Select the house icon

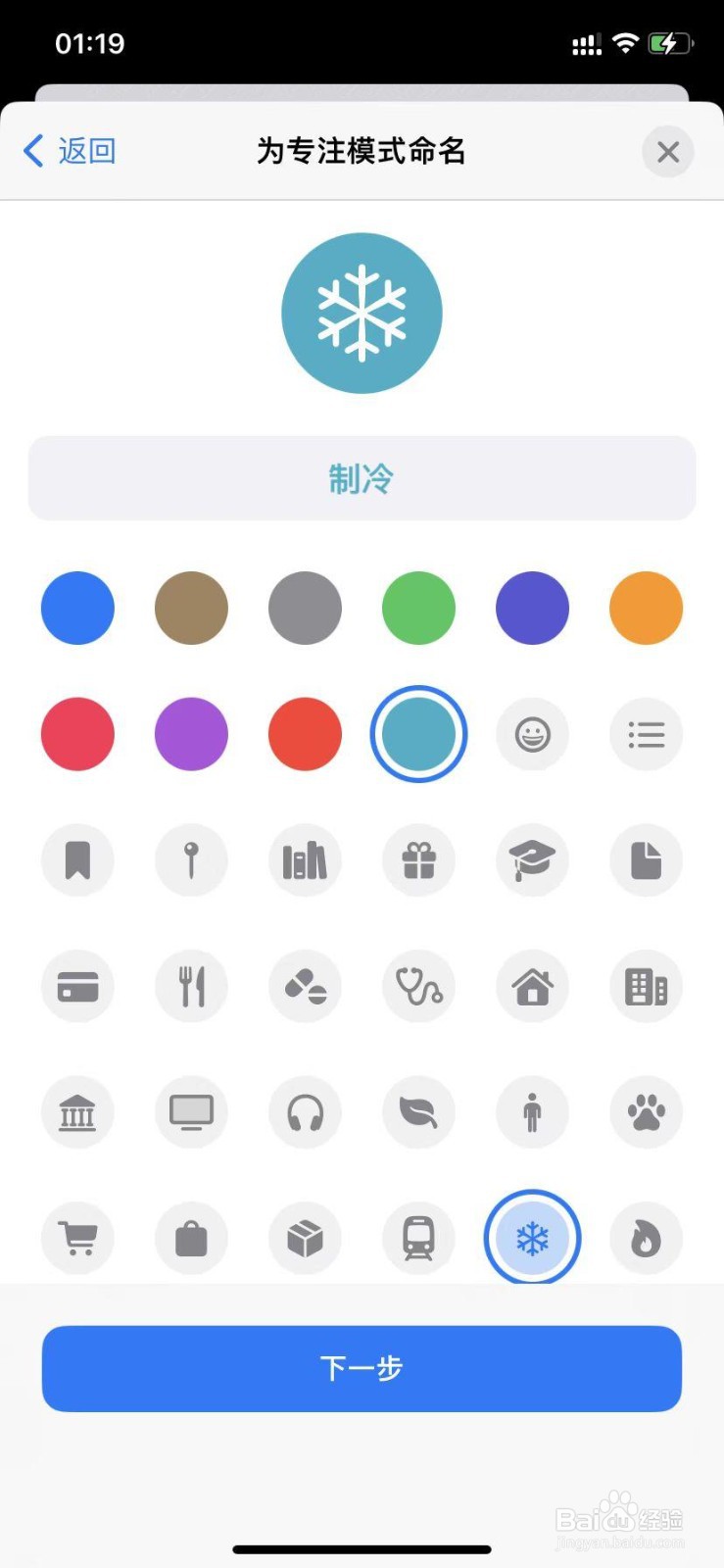(x=532, y=987)
